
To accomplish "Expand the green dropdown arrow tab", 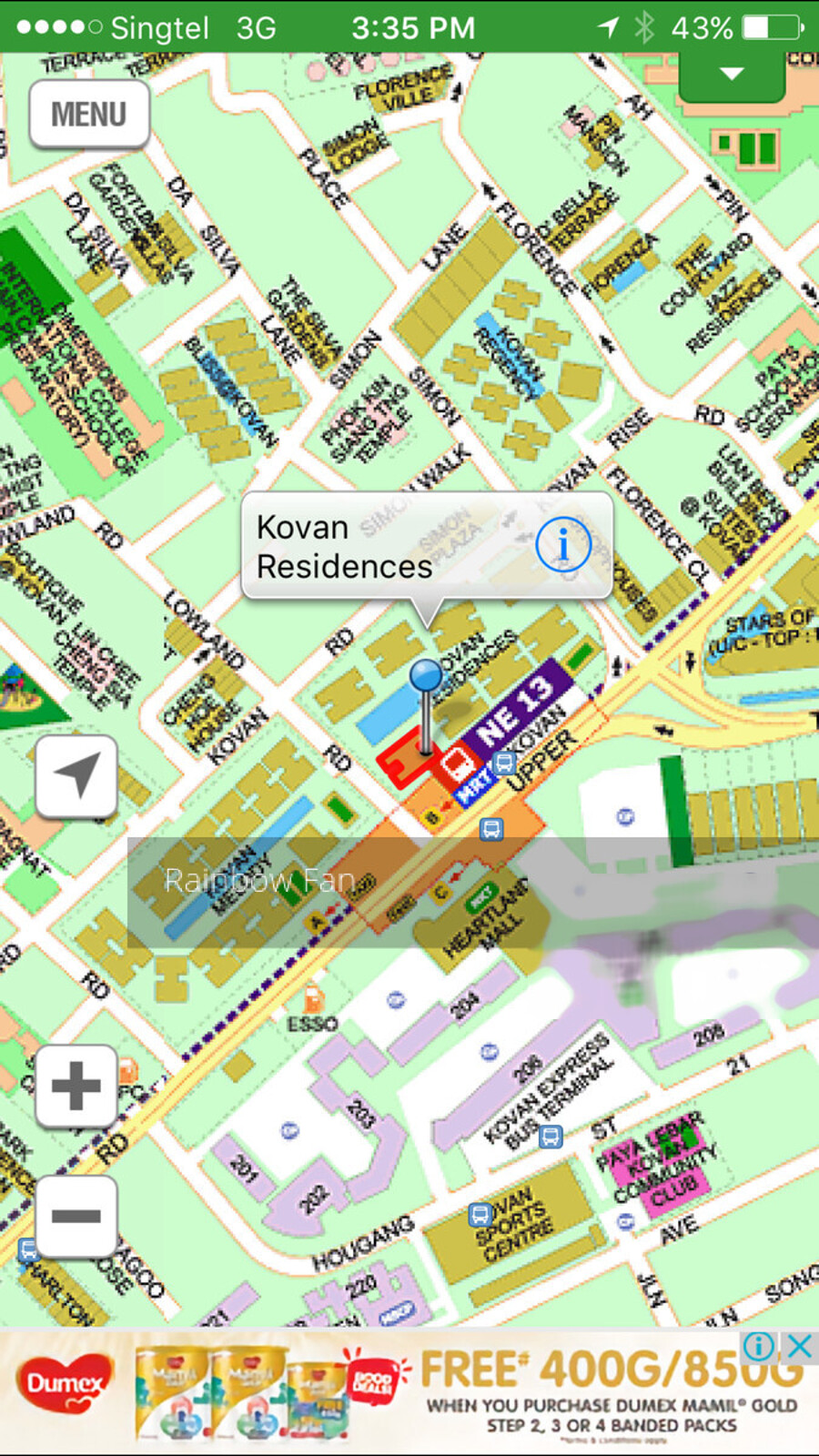I will (x=732, y=75).
